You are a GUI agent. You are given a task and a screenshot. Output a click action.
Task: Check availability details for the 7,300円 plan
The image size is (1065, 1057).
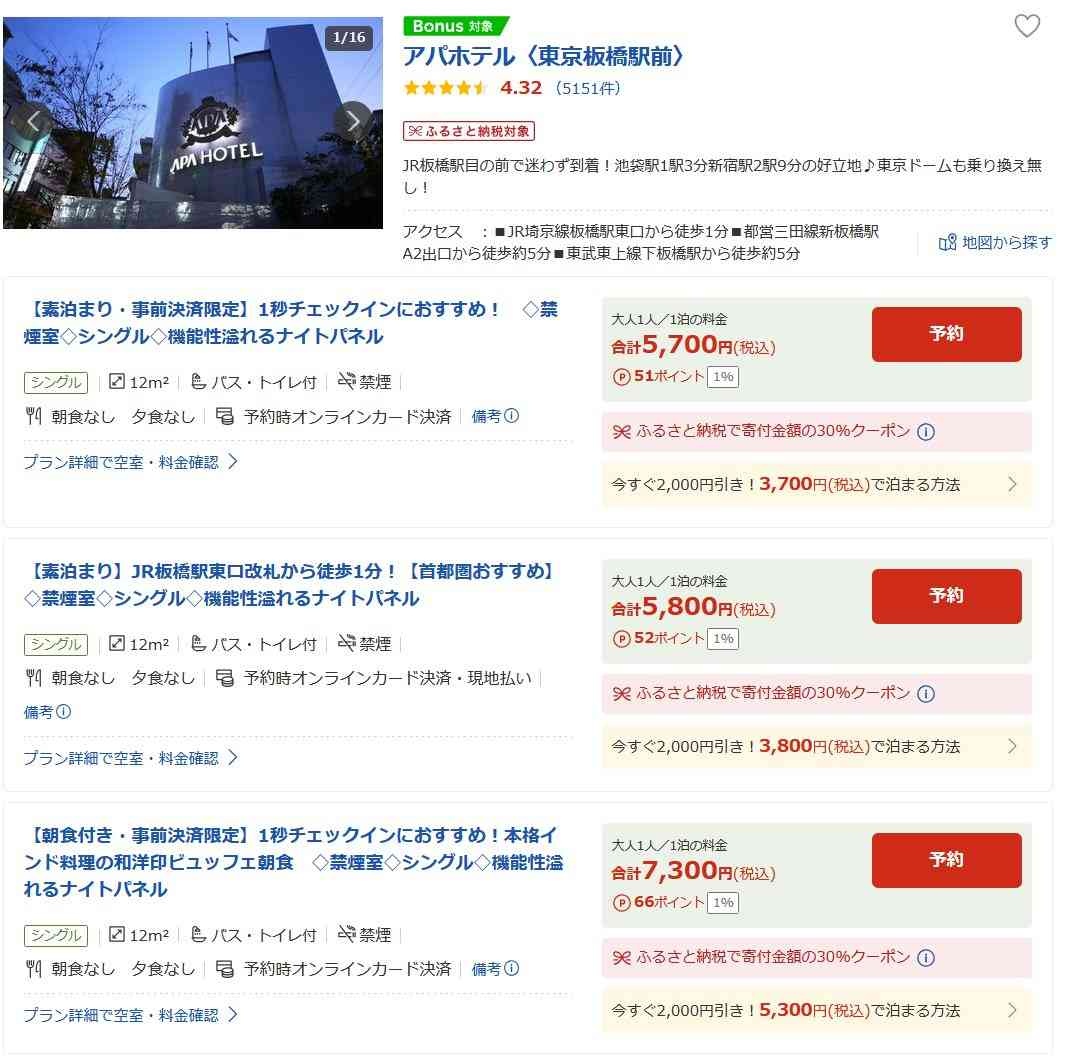[x=131, y=1014]
